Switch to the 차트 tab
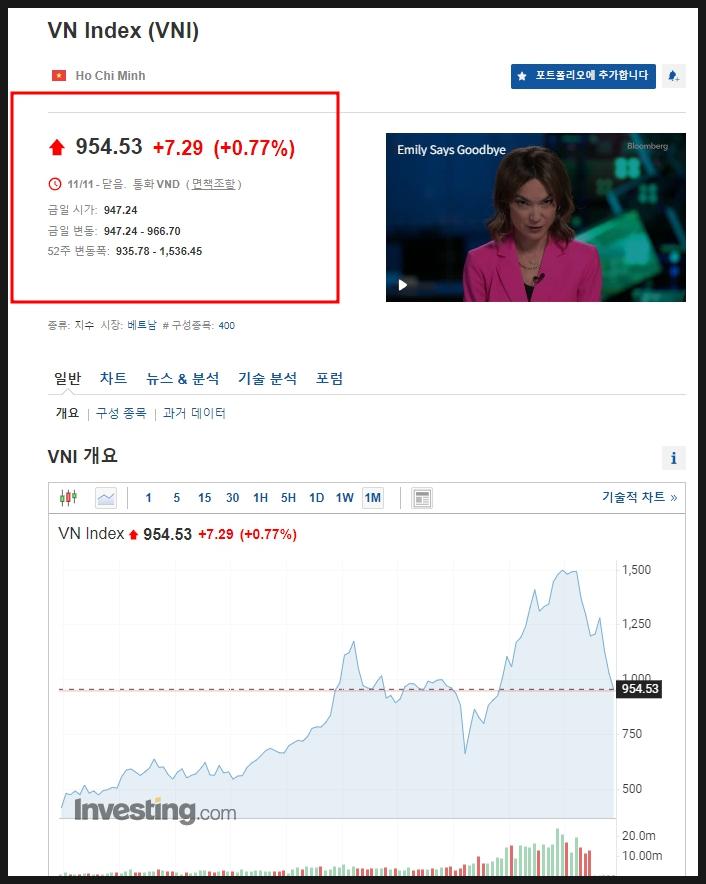706x884 pixels. click(113, 378)
